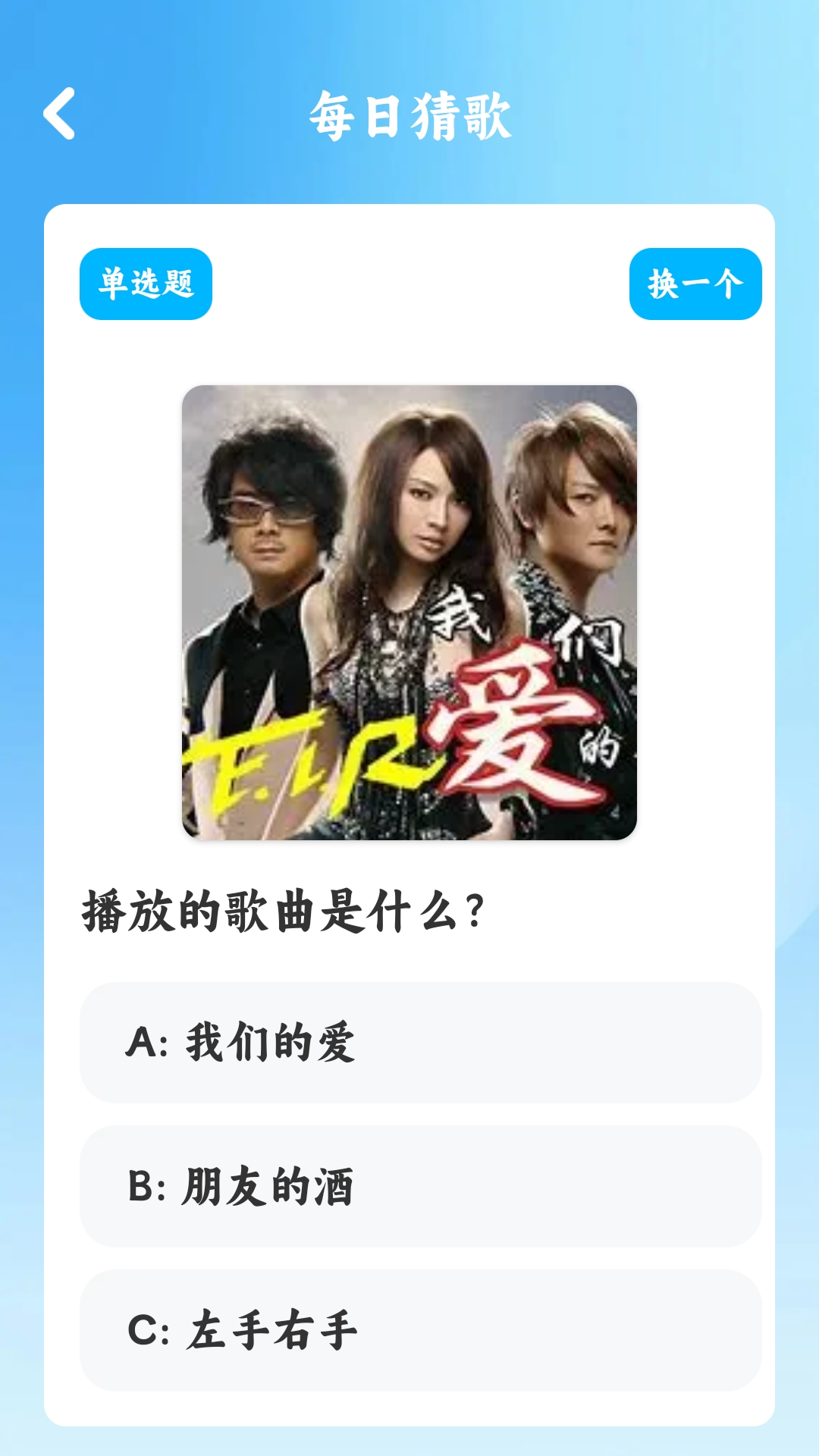Choose answer B: 朋友的酒
819x1456 pixels.
pyautogui.click(x=420, y=1186)
